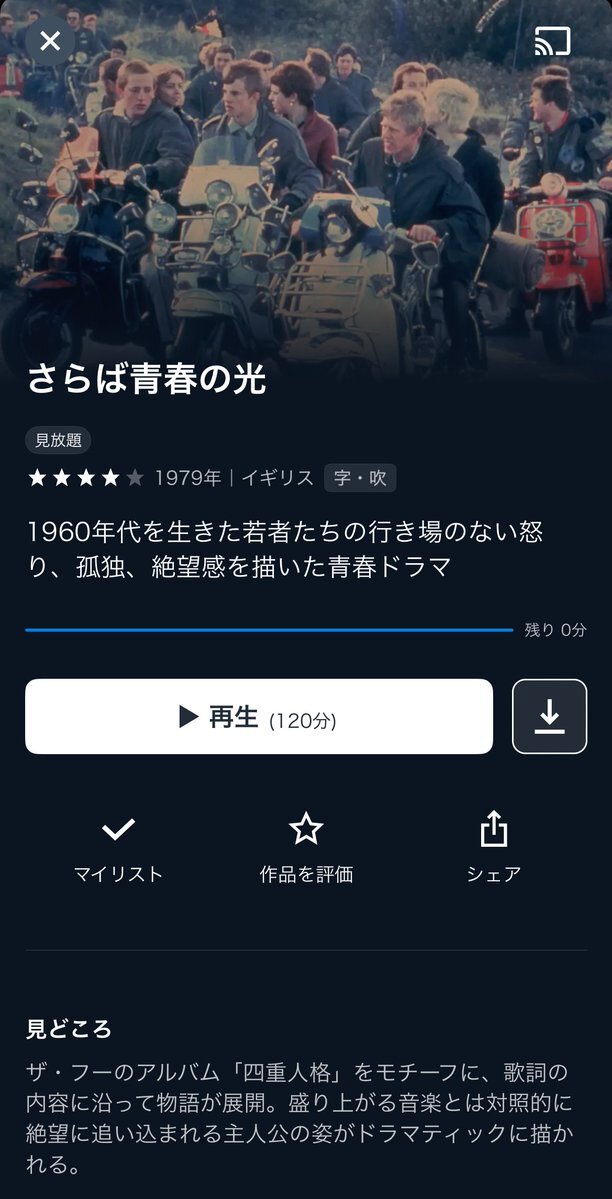Close the movie detail page
Viewport: 612px width, 1199px height.
(50, 41)
